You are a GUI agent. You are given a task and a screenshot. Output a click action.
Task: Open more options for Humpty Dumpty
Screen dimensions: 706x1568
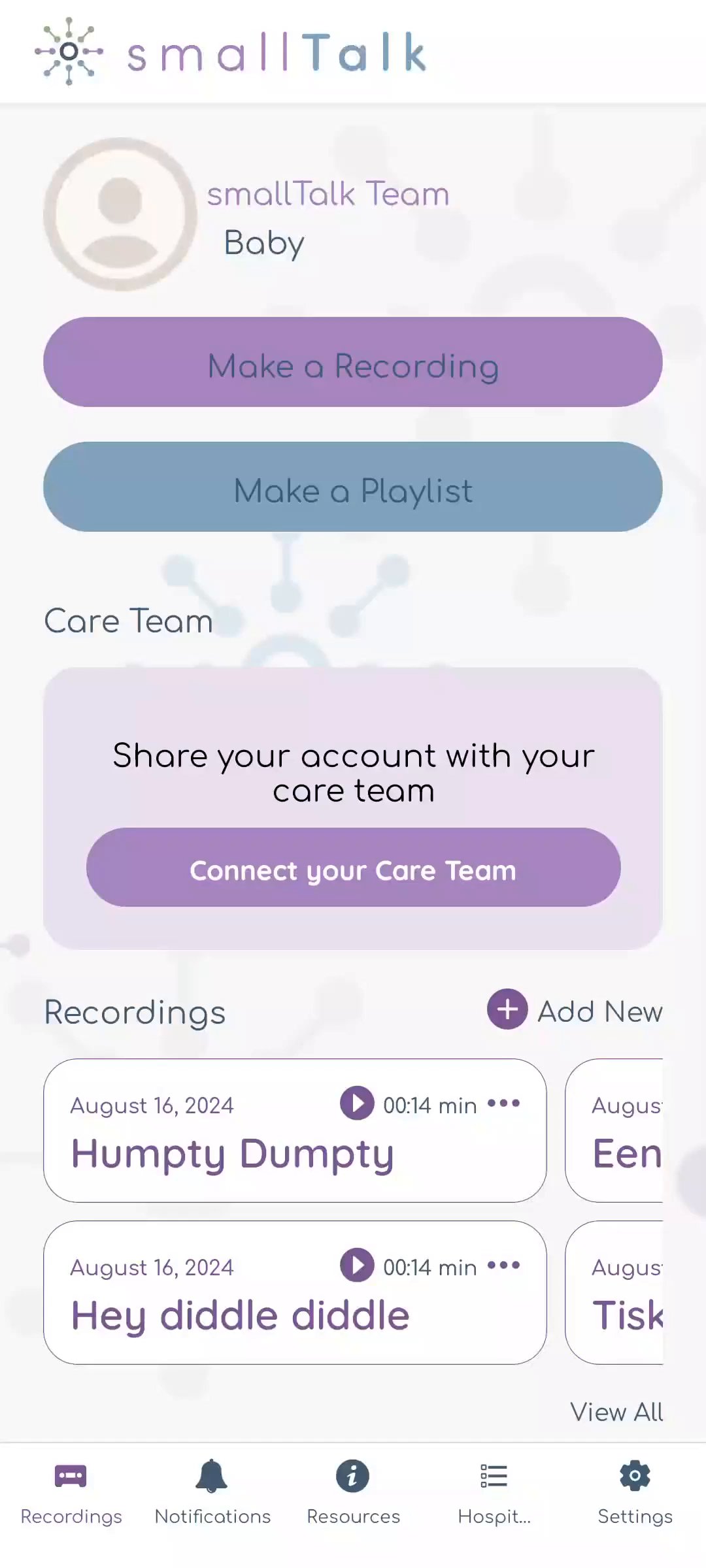tap(503, 1103)
